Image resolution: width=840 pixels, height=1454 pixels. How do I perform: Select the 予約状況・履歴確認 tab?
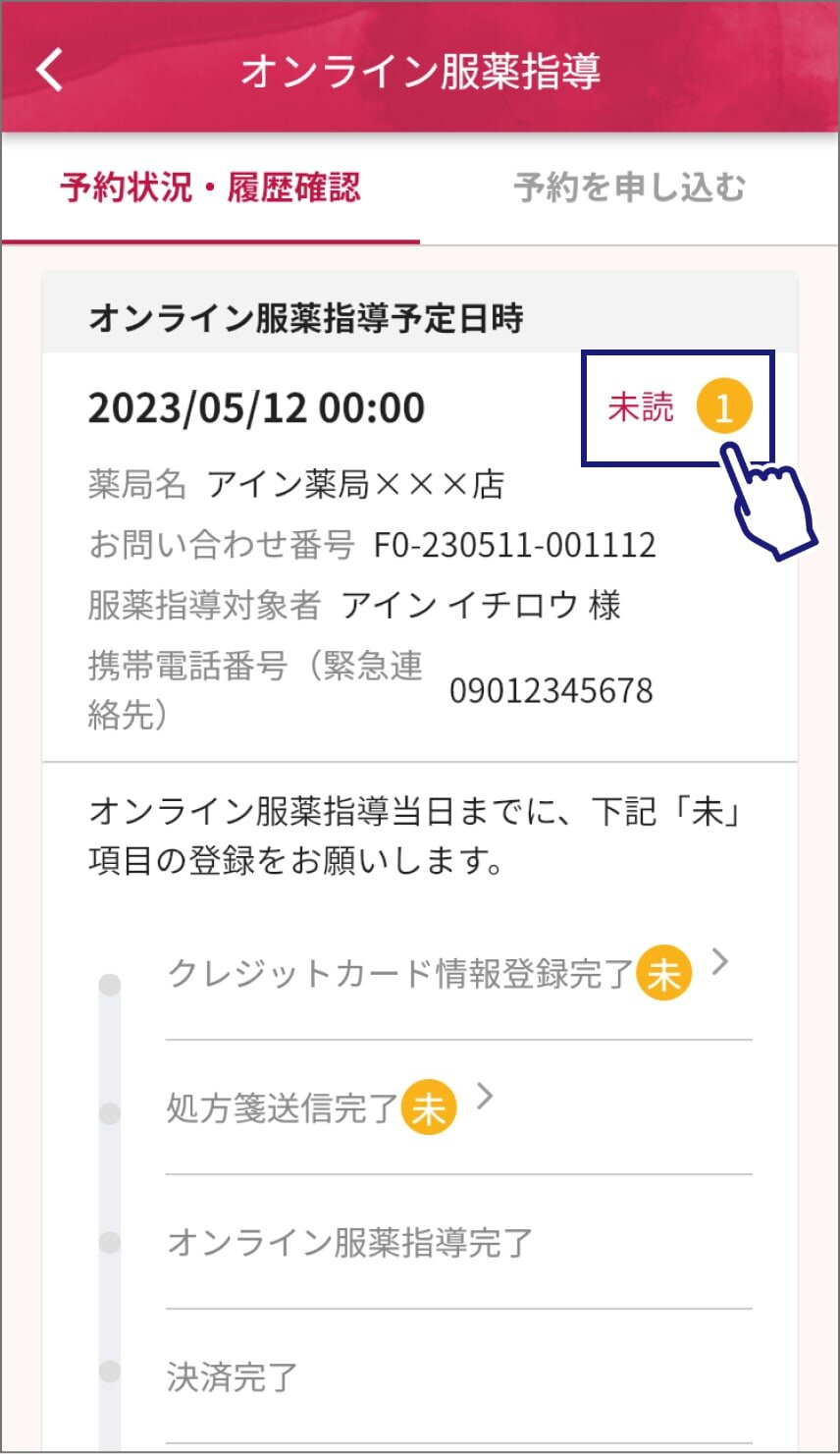[x=210, y=187]
